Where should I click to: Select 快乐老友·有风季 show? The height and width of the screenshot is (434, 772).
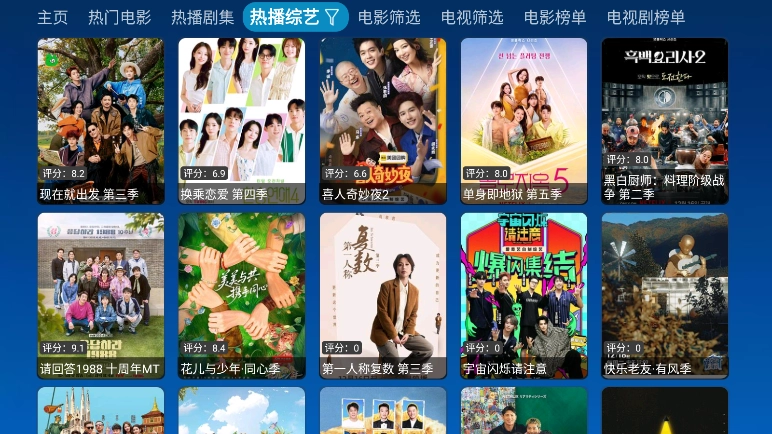click(665, 295)
